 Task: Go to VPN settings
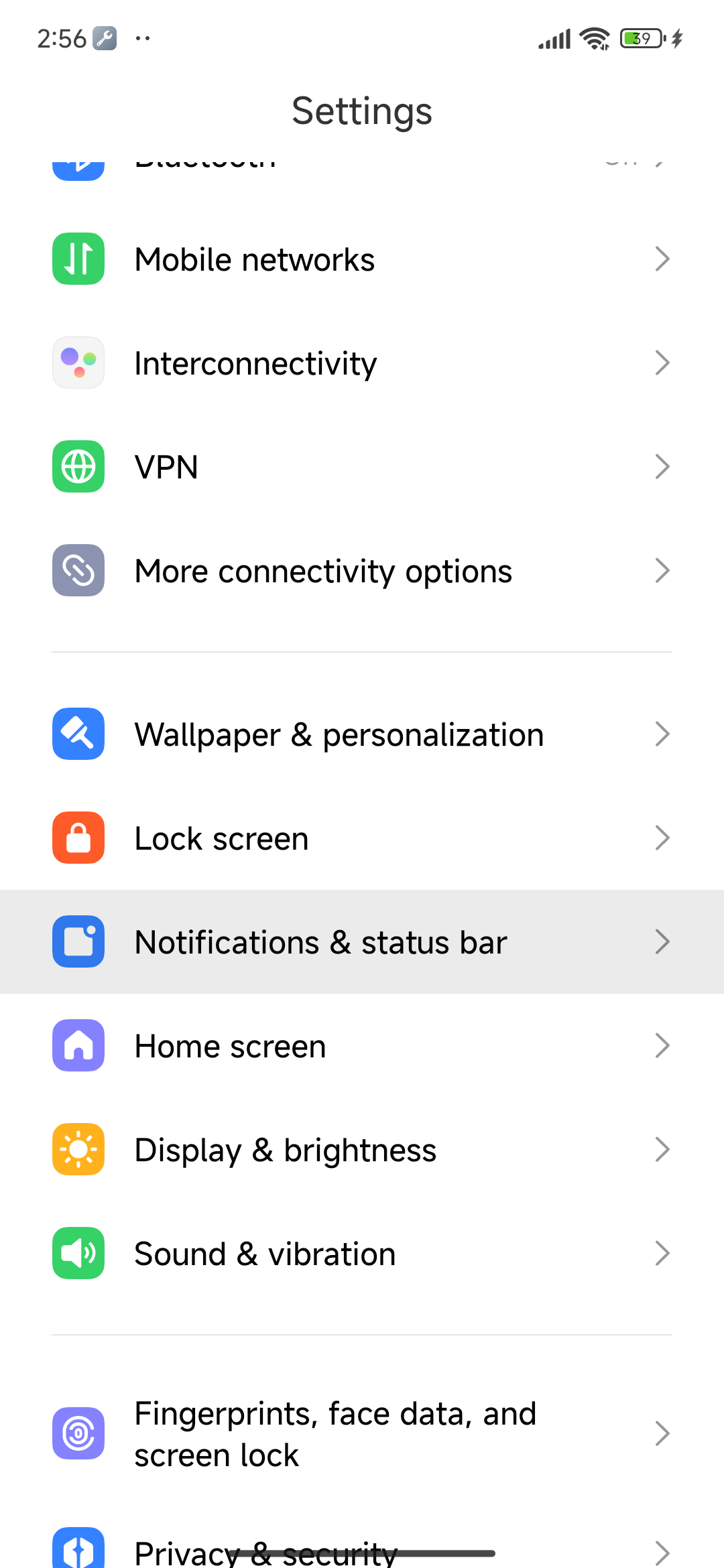pos(362,467)
